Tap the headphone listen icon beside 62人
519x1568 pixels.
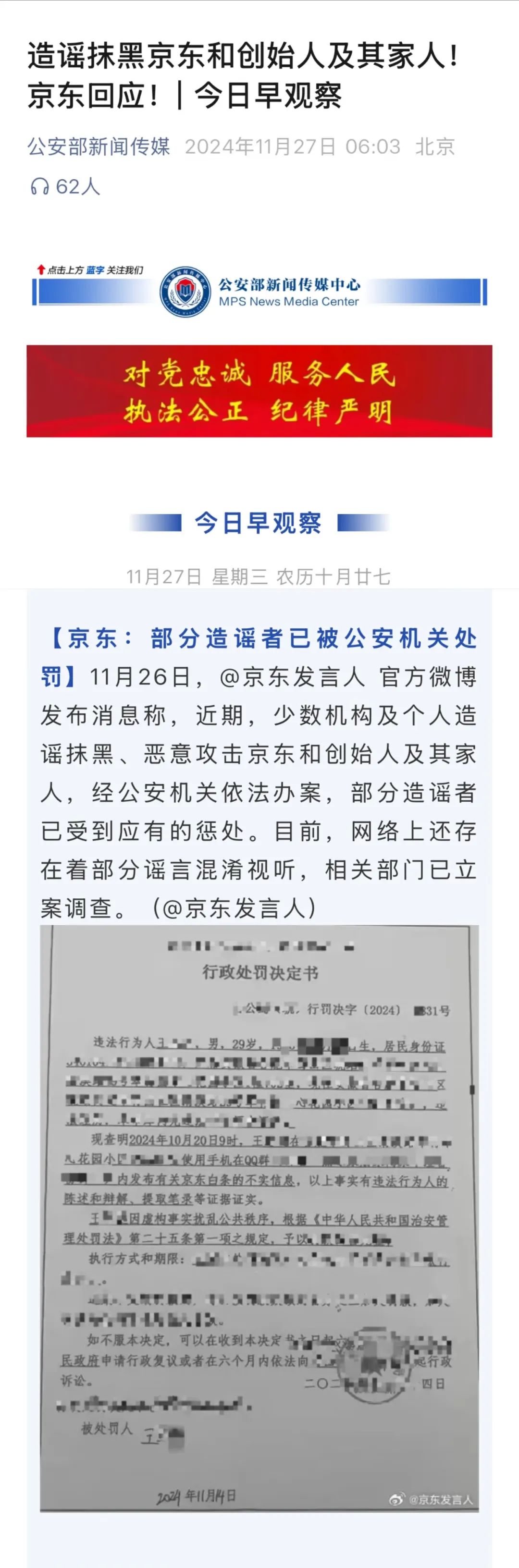39,186
